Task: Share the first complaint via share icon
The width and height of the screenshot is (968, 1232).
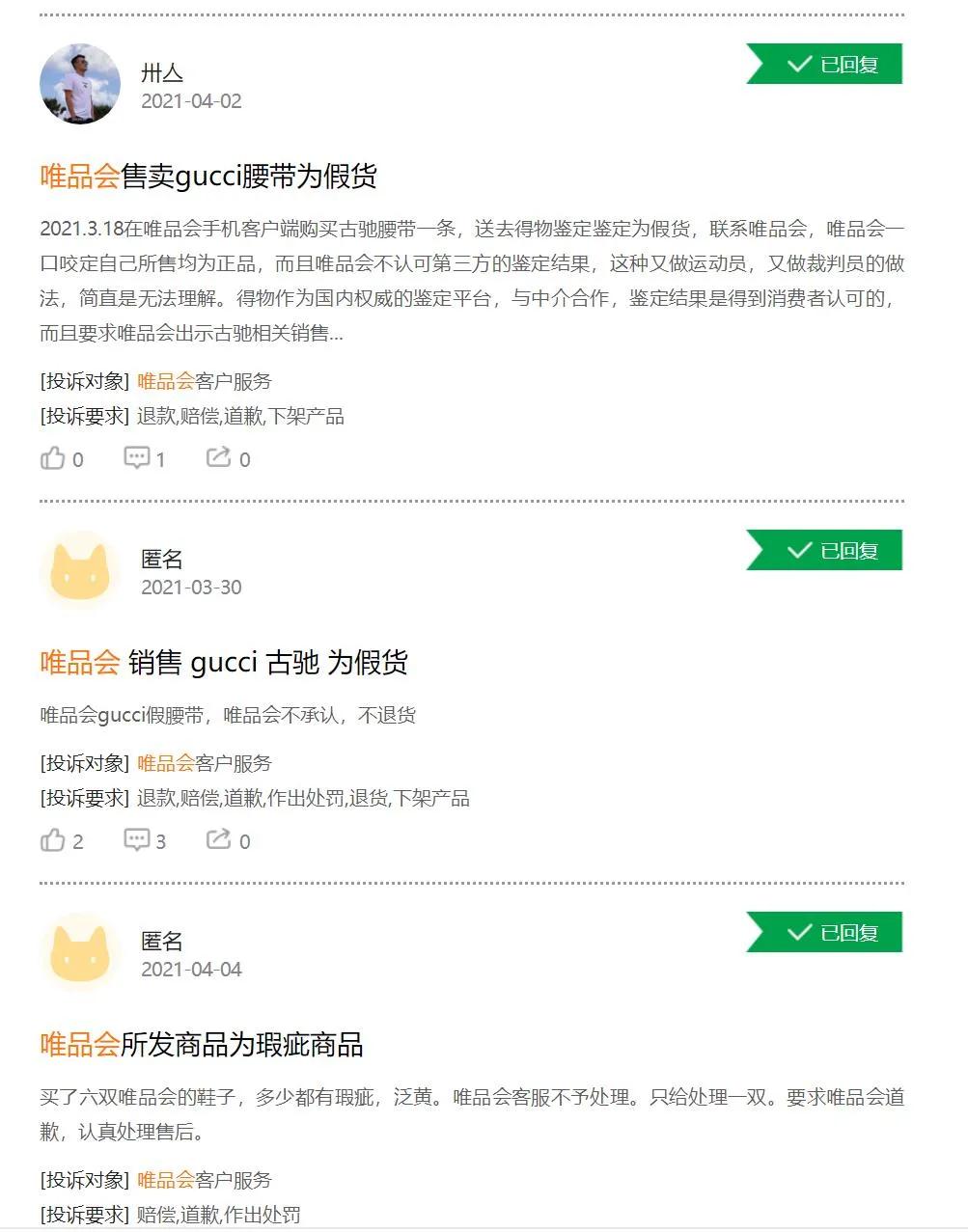Action: point(220,458)
